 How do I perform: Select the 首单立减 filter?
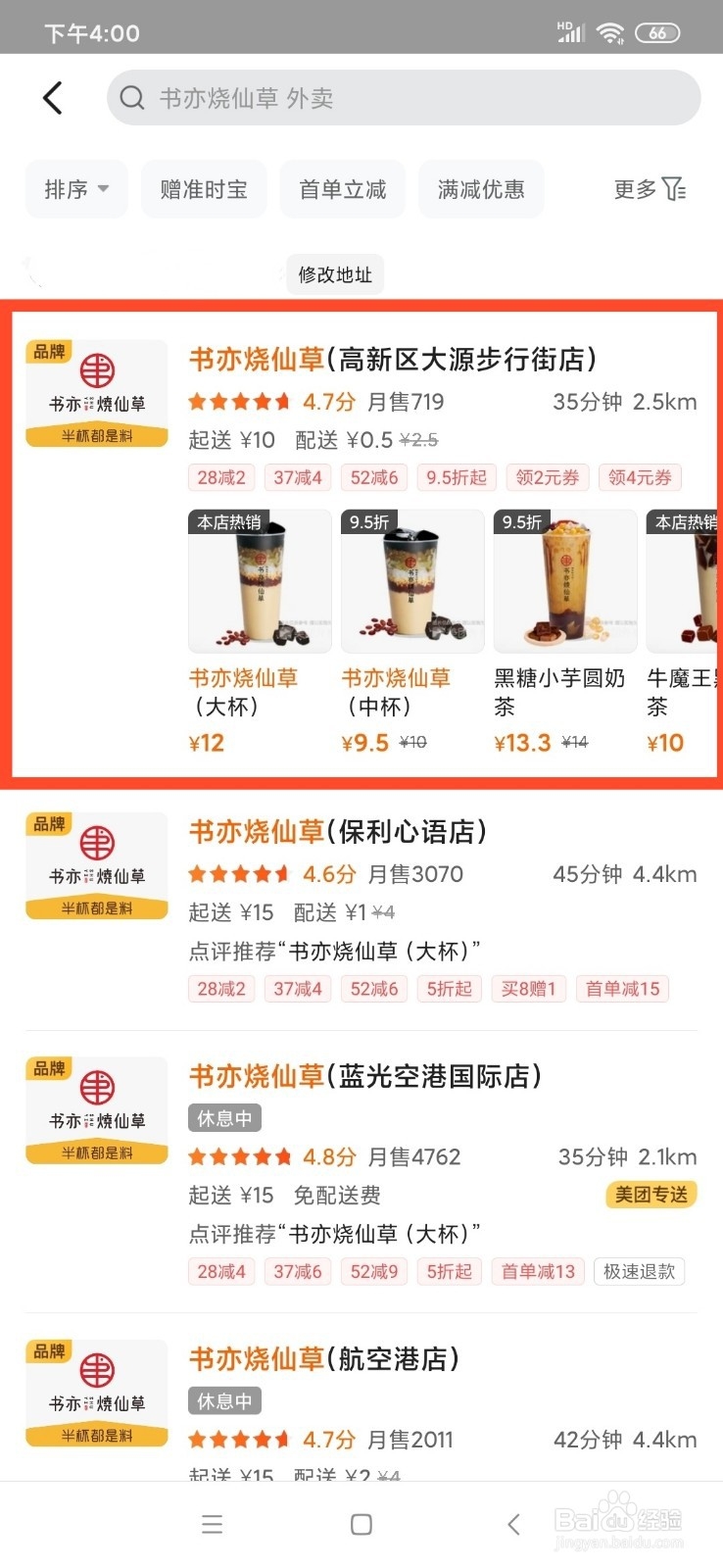(x=342, y=188)
